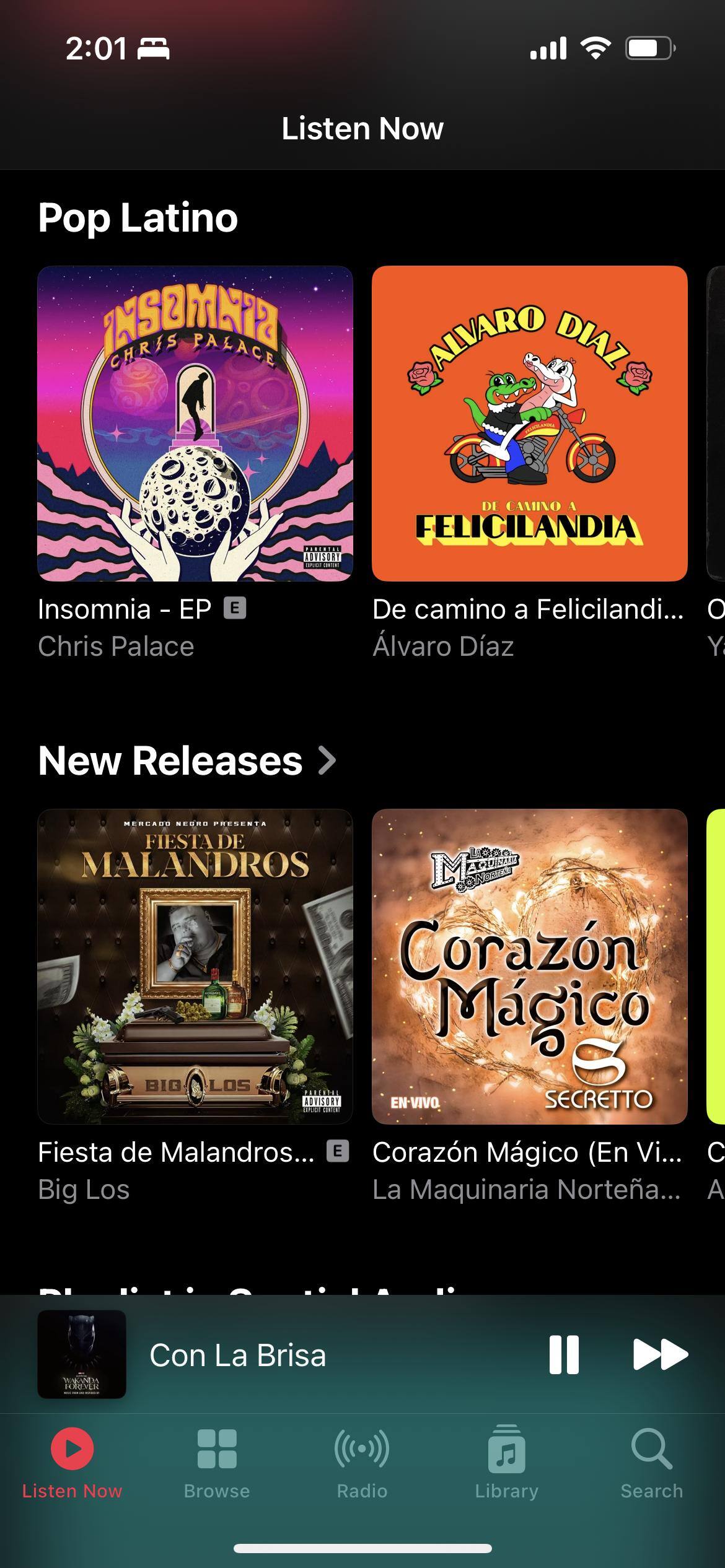Pause the current song
Viewport: 725px width, 1568px height.
click(563, 1354)
